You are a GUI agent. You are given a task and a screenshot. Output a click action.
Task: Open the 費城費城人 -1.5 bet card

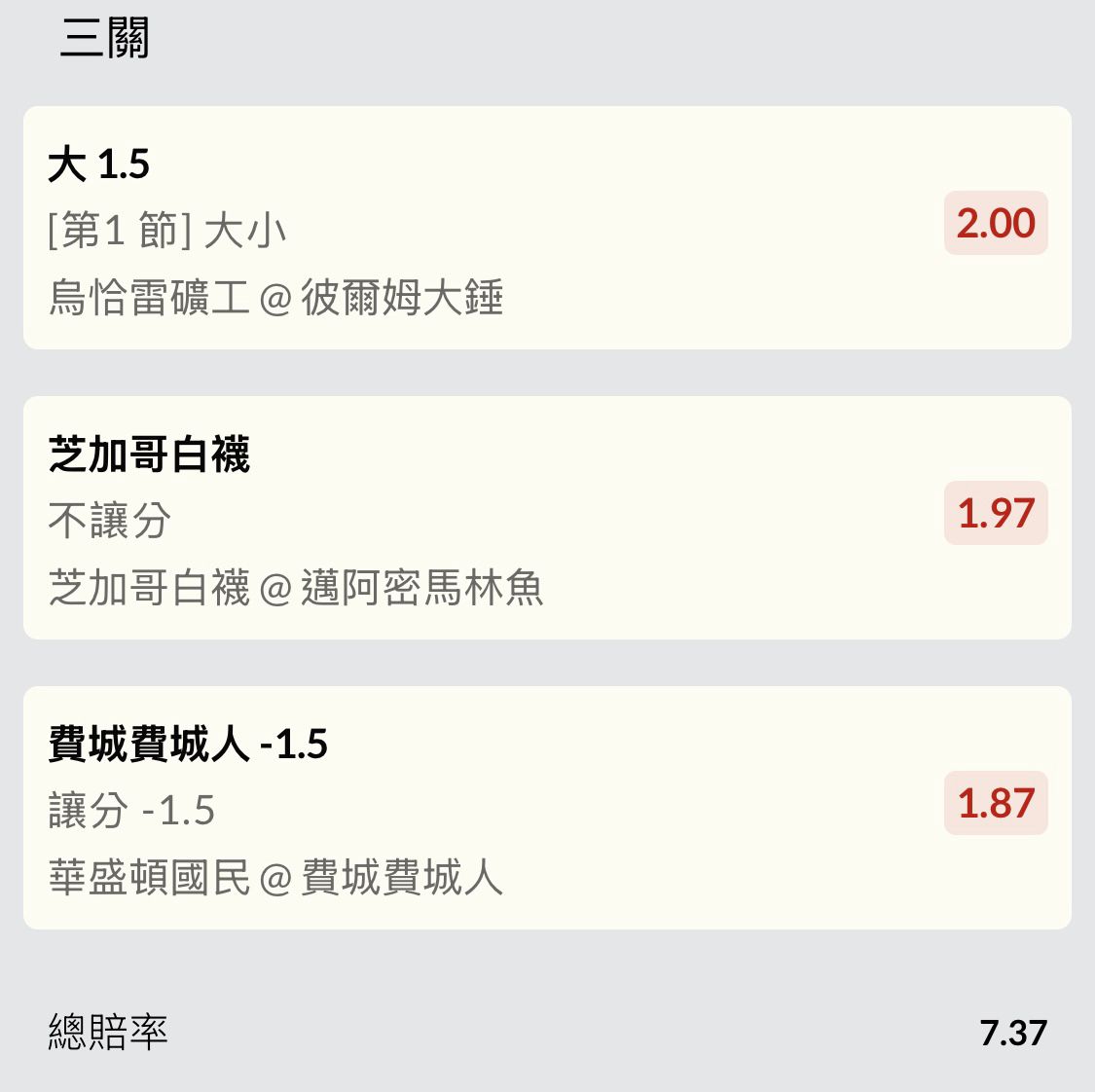click(x=545, y=808)
